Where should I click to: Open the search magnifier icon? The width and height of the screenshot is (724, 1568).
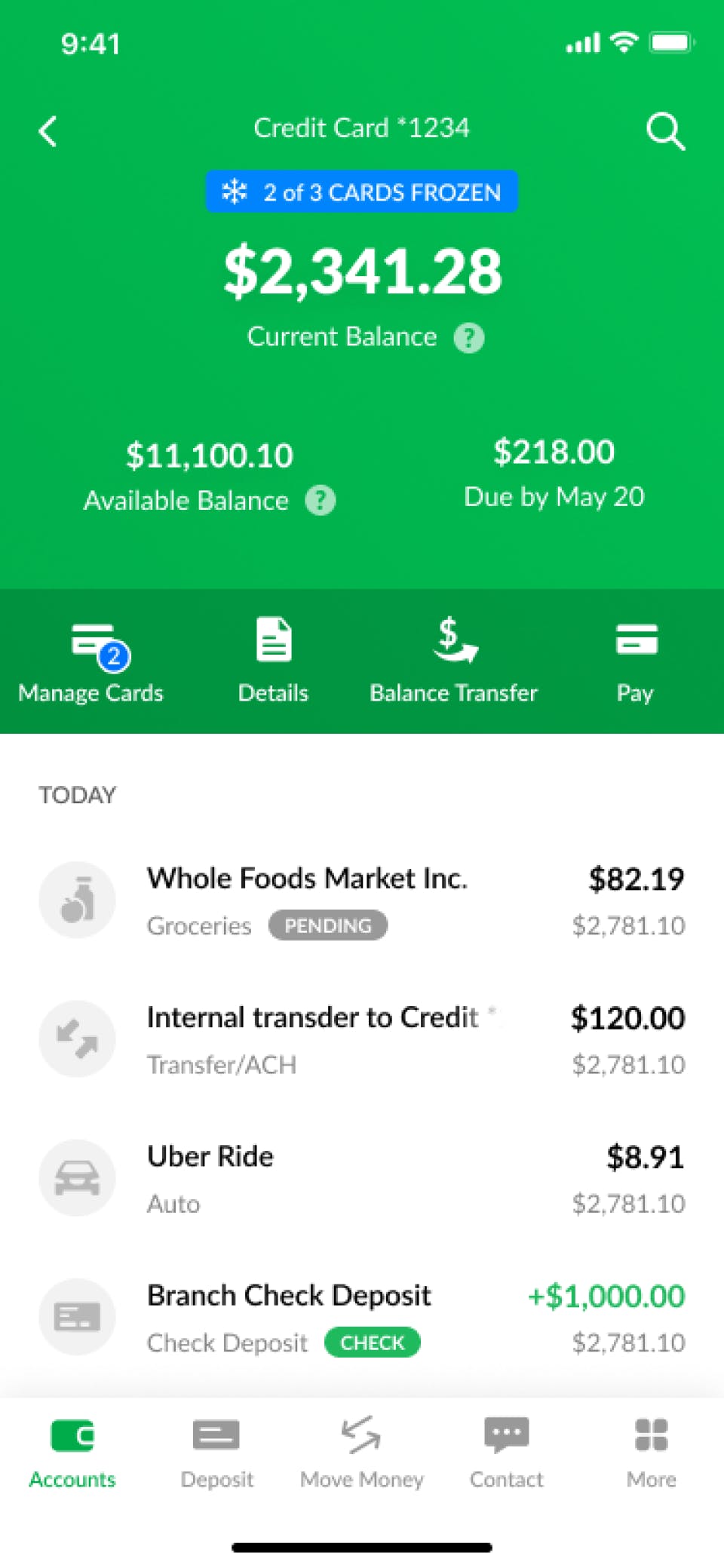[665, 132]
